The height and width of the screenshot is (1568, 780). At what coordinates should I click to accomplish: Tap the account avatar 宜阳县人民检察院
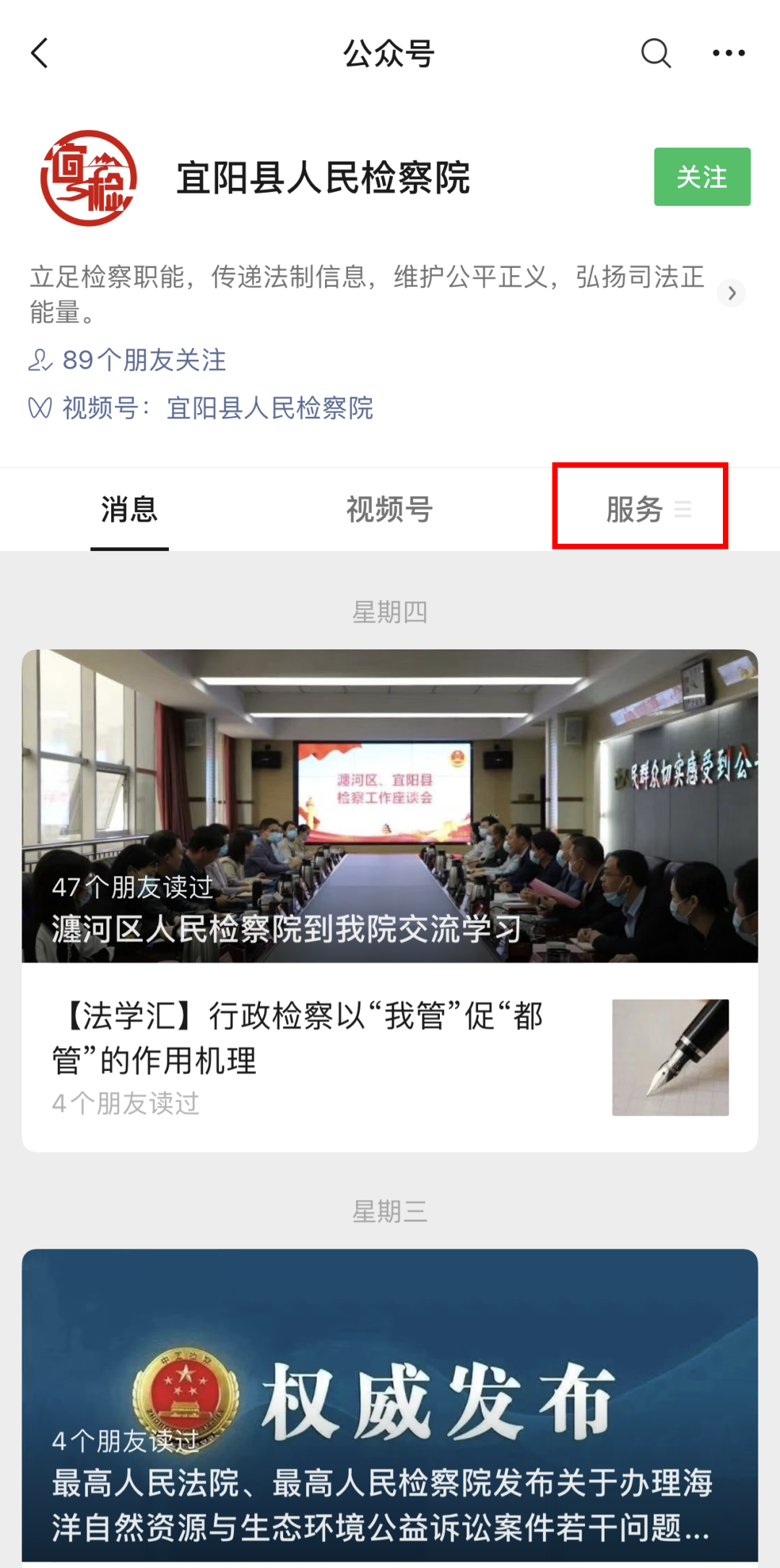coord(89,178)
